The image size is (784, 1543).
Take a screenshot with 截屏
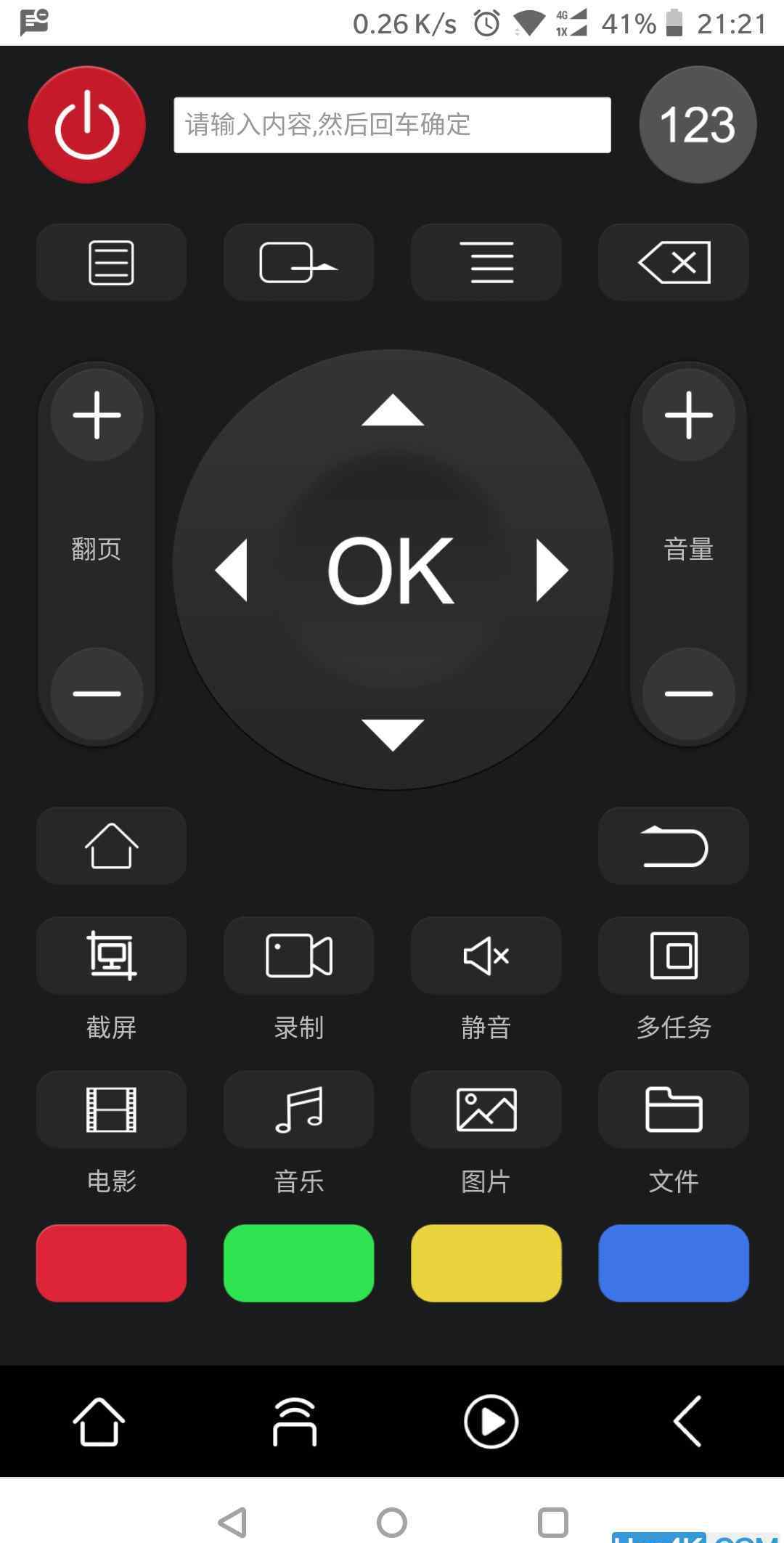pyautogui.click(x=111, y=956)
